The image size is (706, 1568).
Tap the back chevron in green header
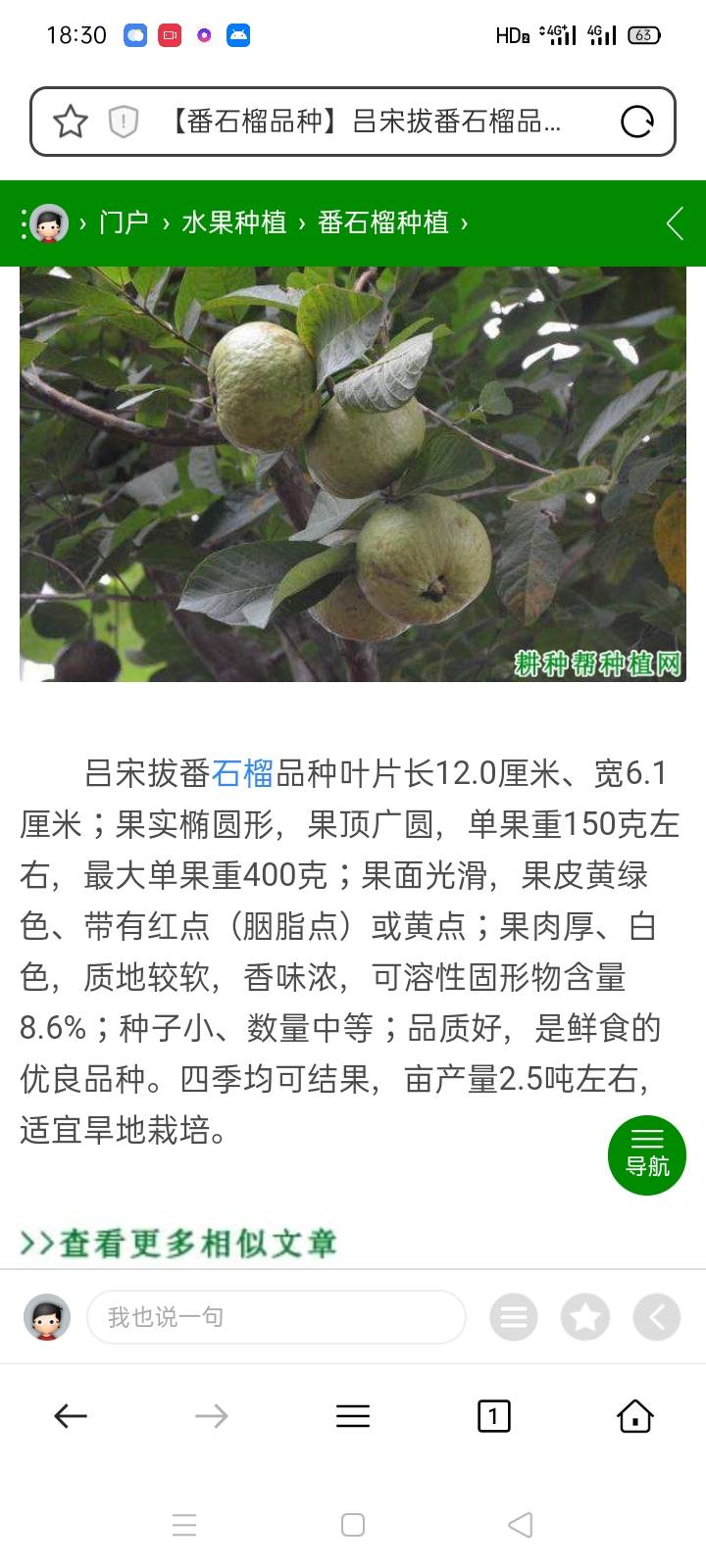(675, 223)
